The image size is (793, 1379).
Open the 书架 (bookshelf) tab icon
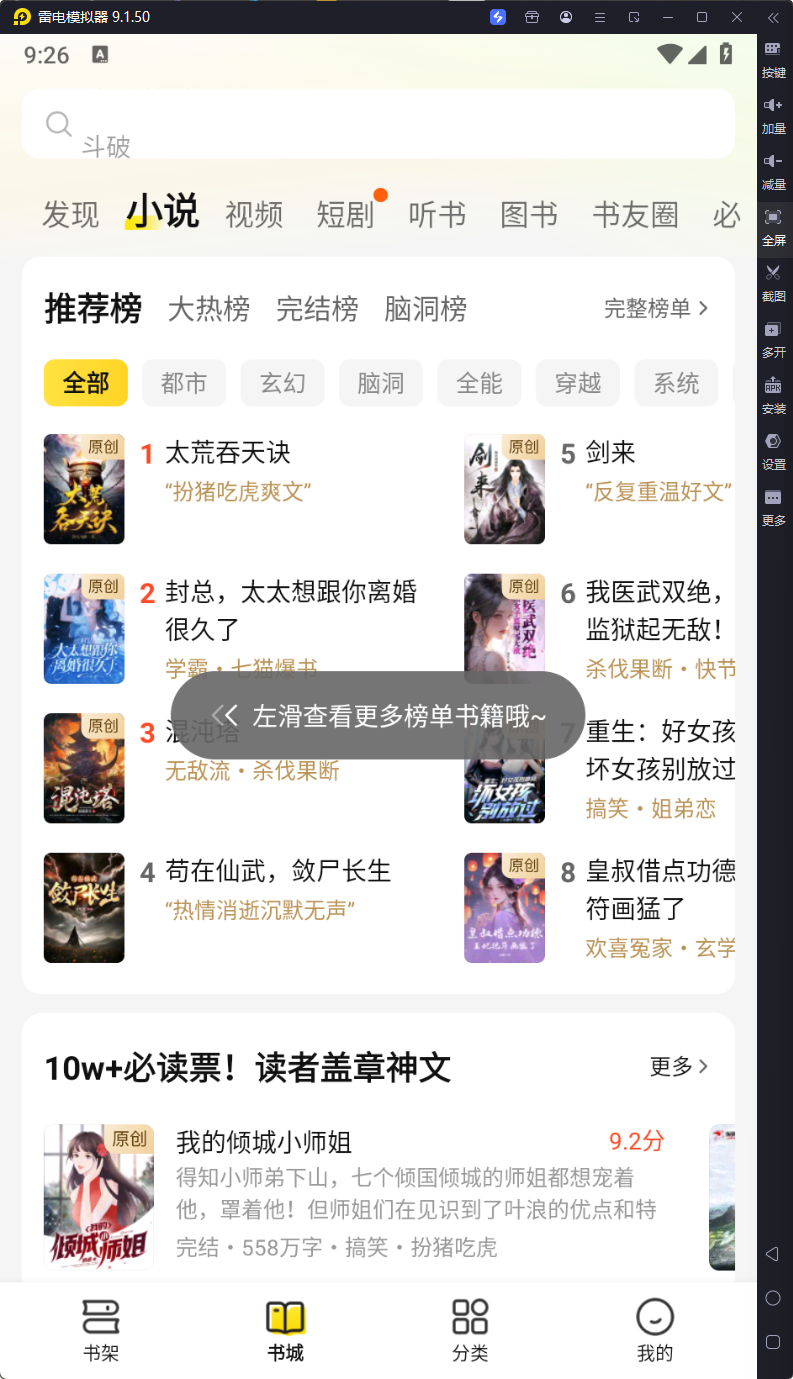[x=100, y=1320]
